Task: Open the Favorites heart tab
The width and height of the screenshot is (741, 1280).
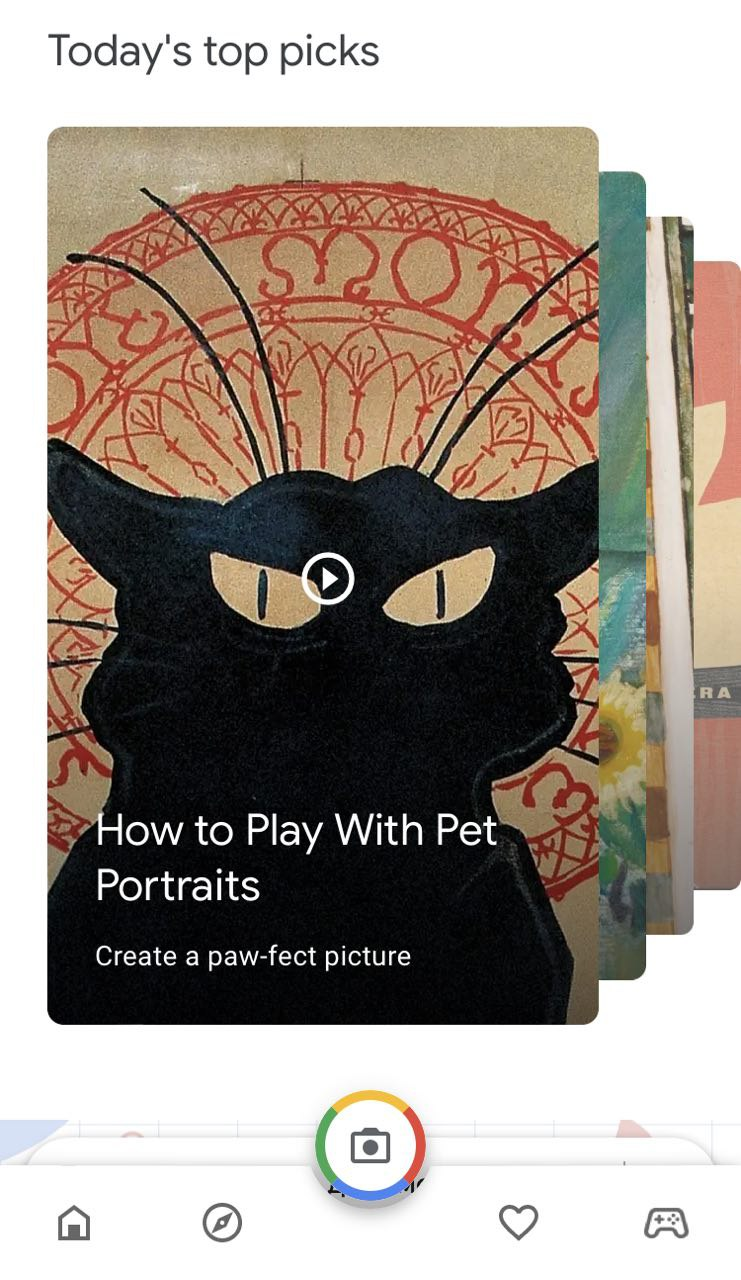Action: 518,1222
